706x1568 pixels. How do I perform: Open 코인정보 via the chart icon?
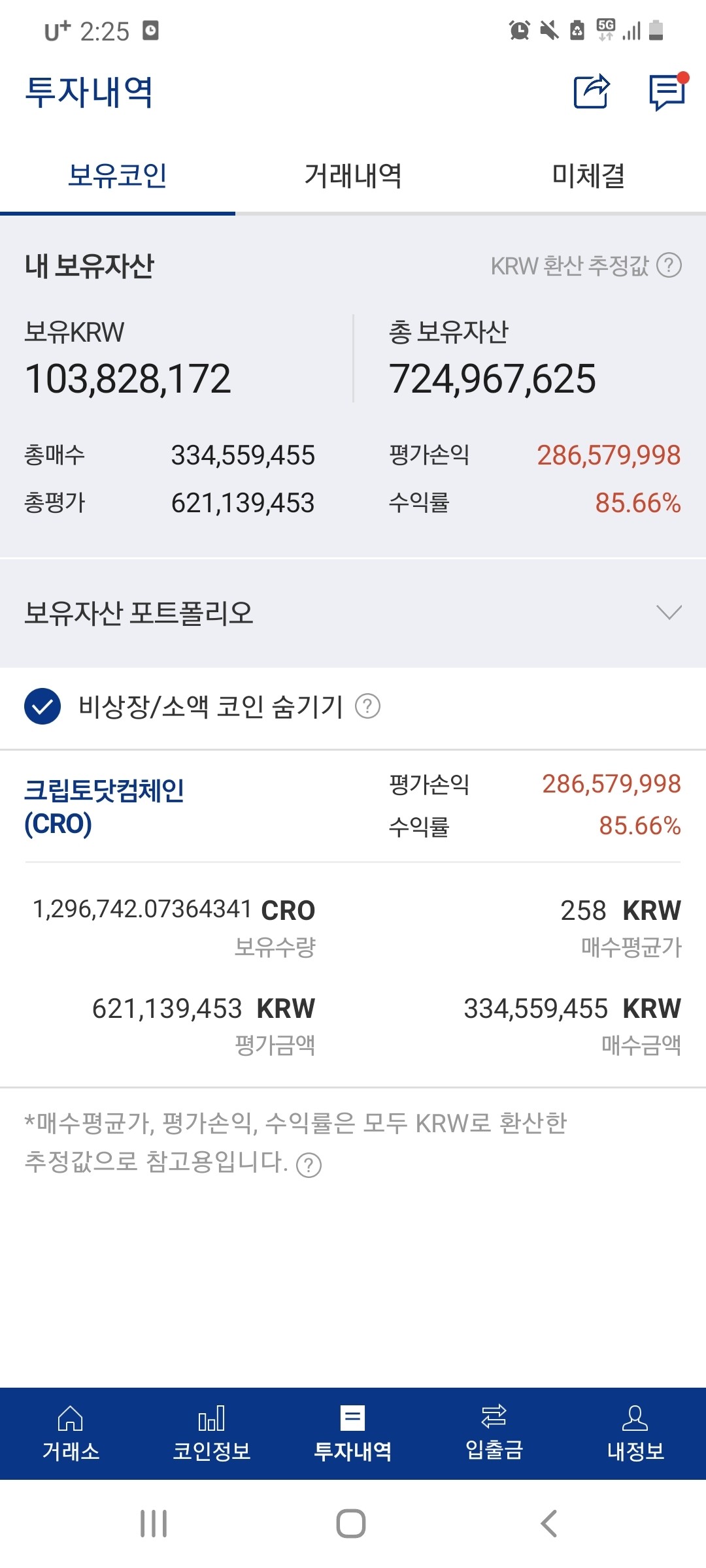click(212, 1424)
